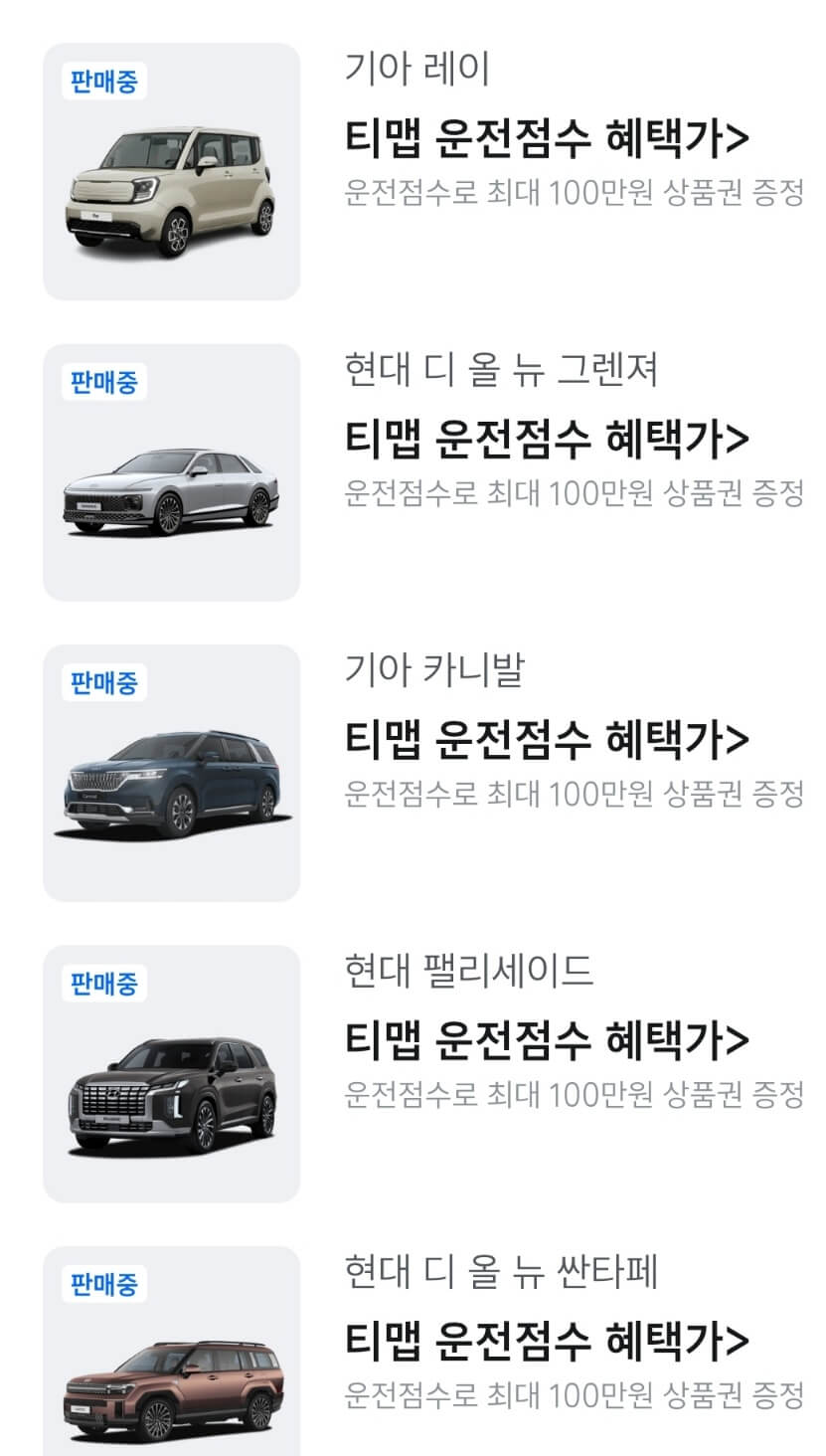Click the 판매중 badge on the Carnival card
The width and height of the screenshot is (826, 1456).
click(102, 682)
